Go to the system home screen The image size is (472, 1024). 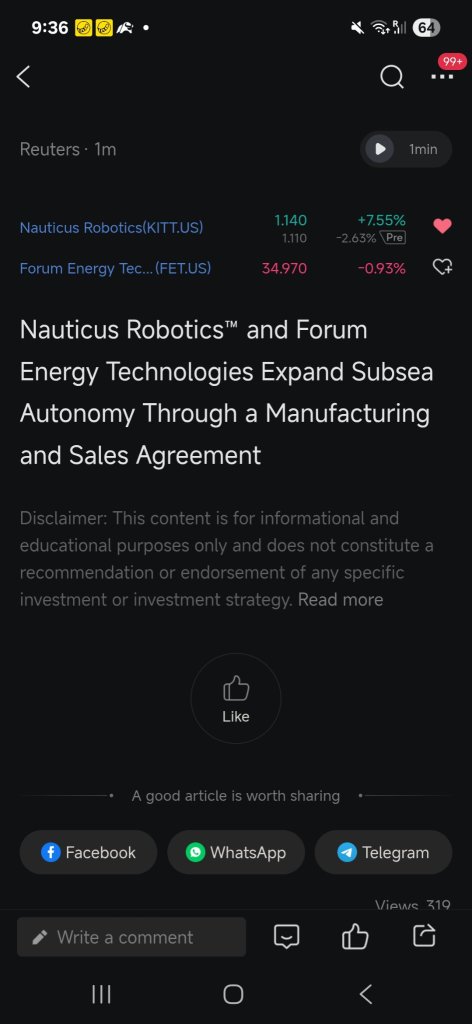click(233, 995)
